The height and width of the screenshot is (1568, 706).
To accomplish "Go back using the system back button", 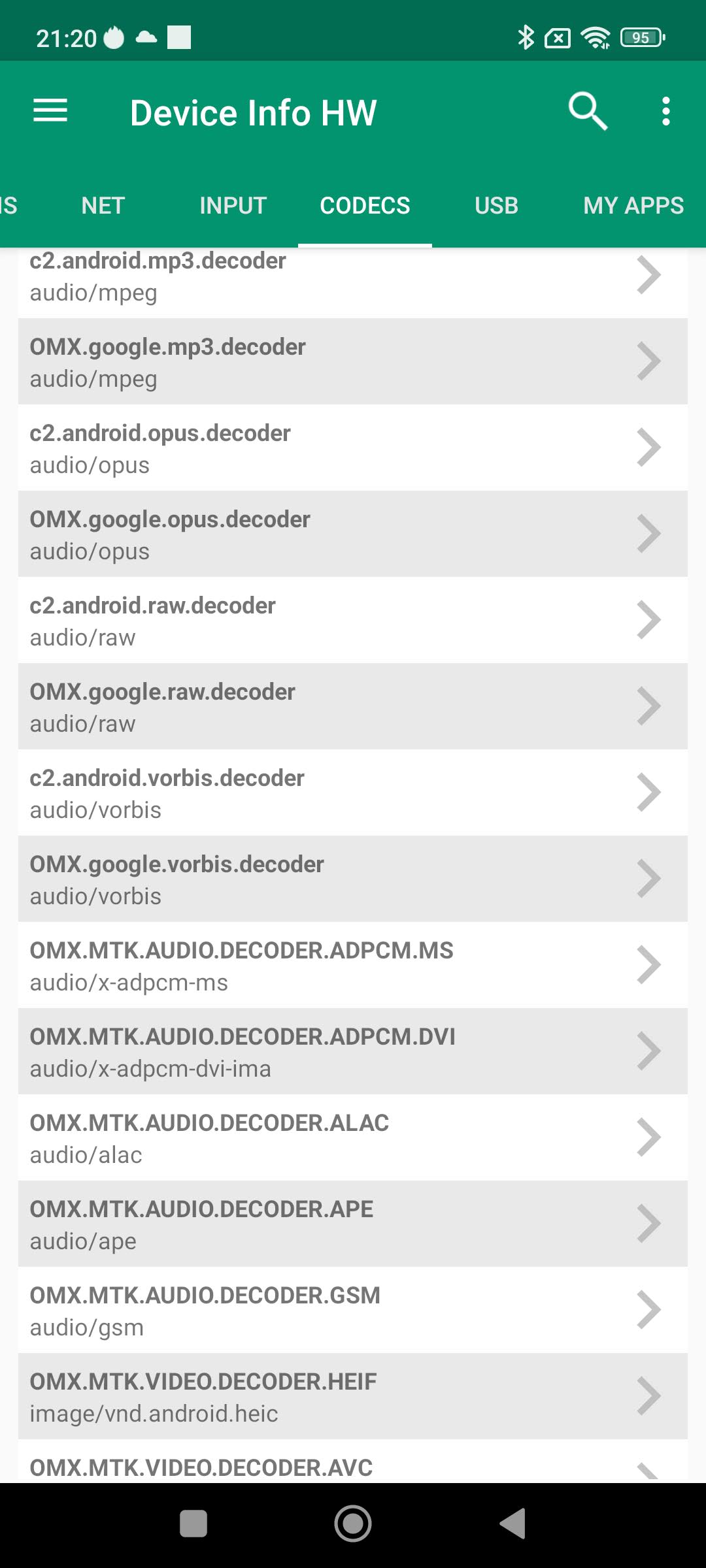I will [513, 1524].
